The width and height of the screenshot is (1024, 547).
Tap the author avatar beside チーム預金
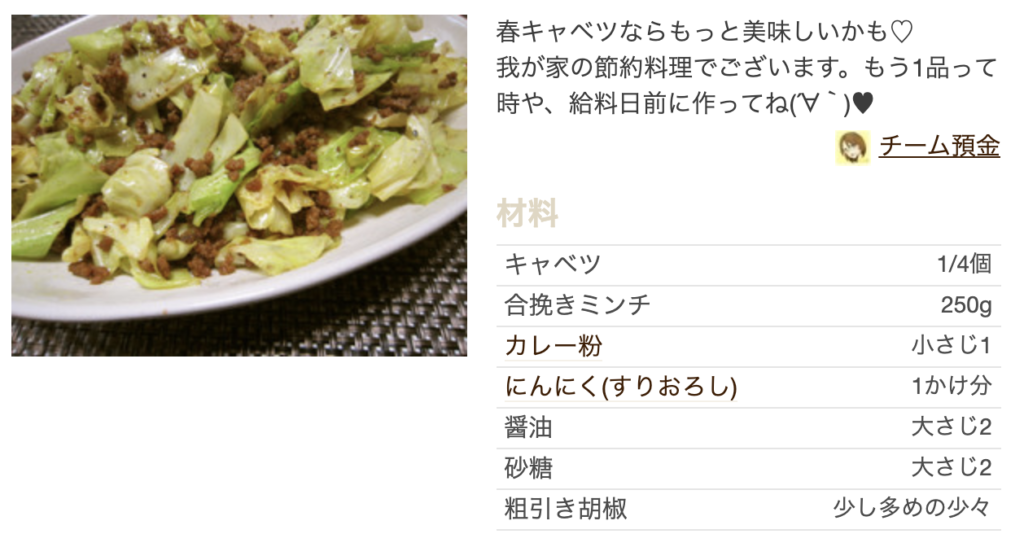853,147
